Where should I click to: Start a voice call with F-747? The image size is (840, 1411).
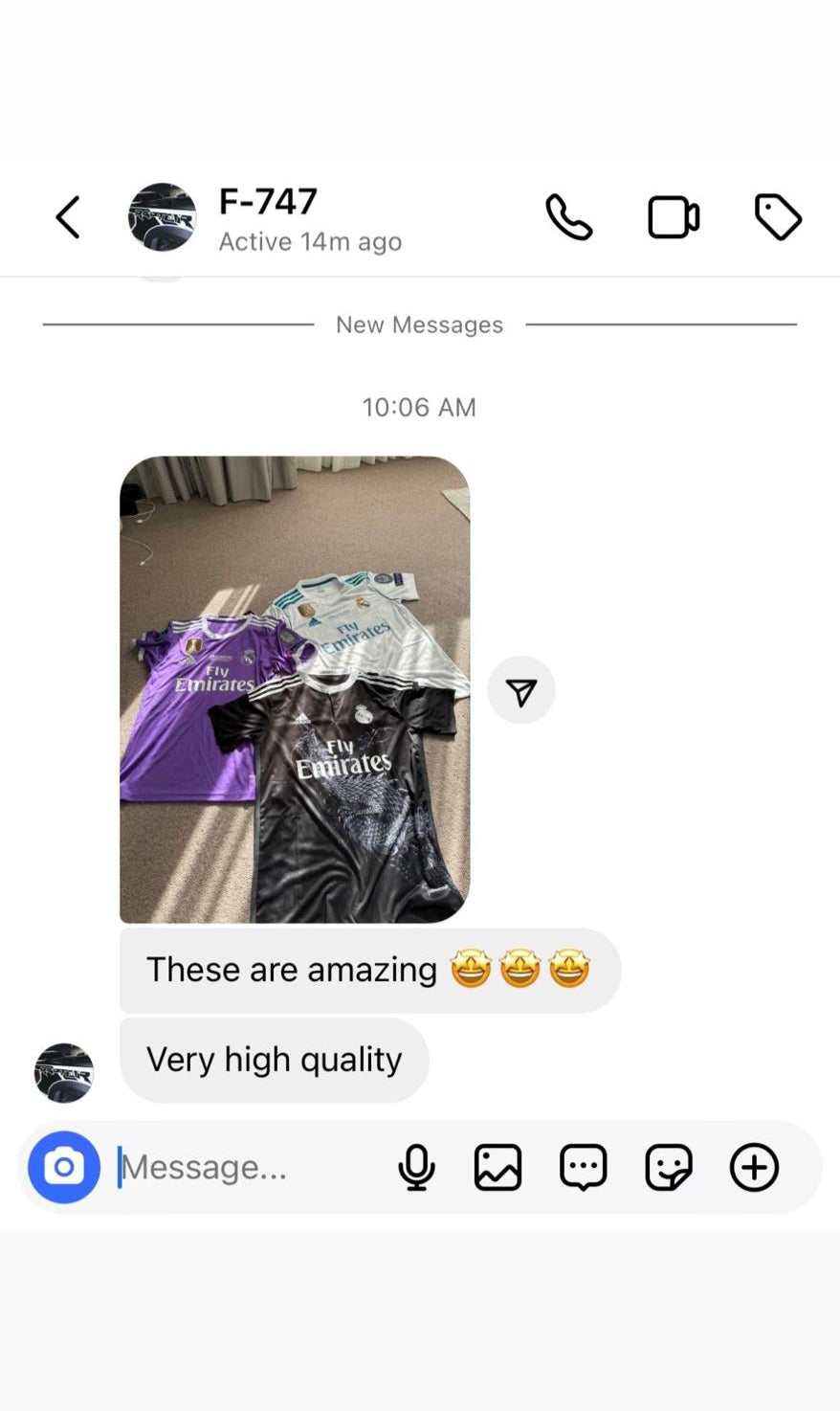568,216
